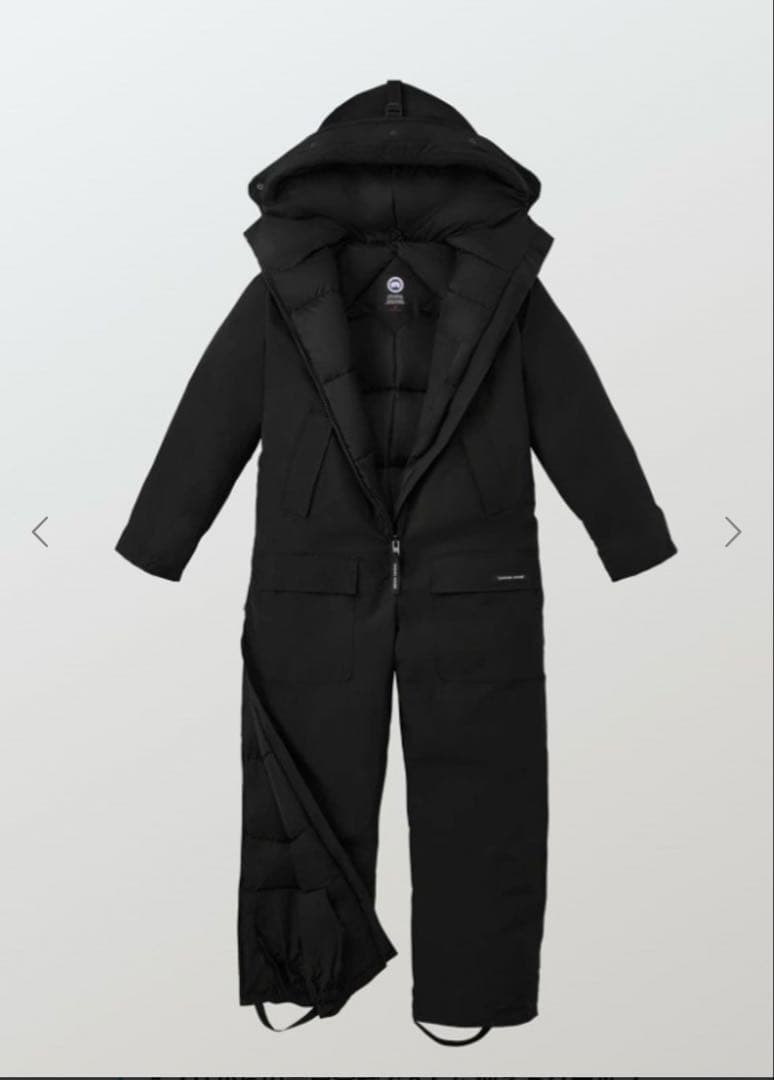Screen dimensions: 774x1080
Task: Click the front zipper area of the suit
Action: (396, 546)
